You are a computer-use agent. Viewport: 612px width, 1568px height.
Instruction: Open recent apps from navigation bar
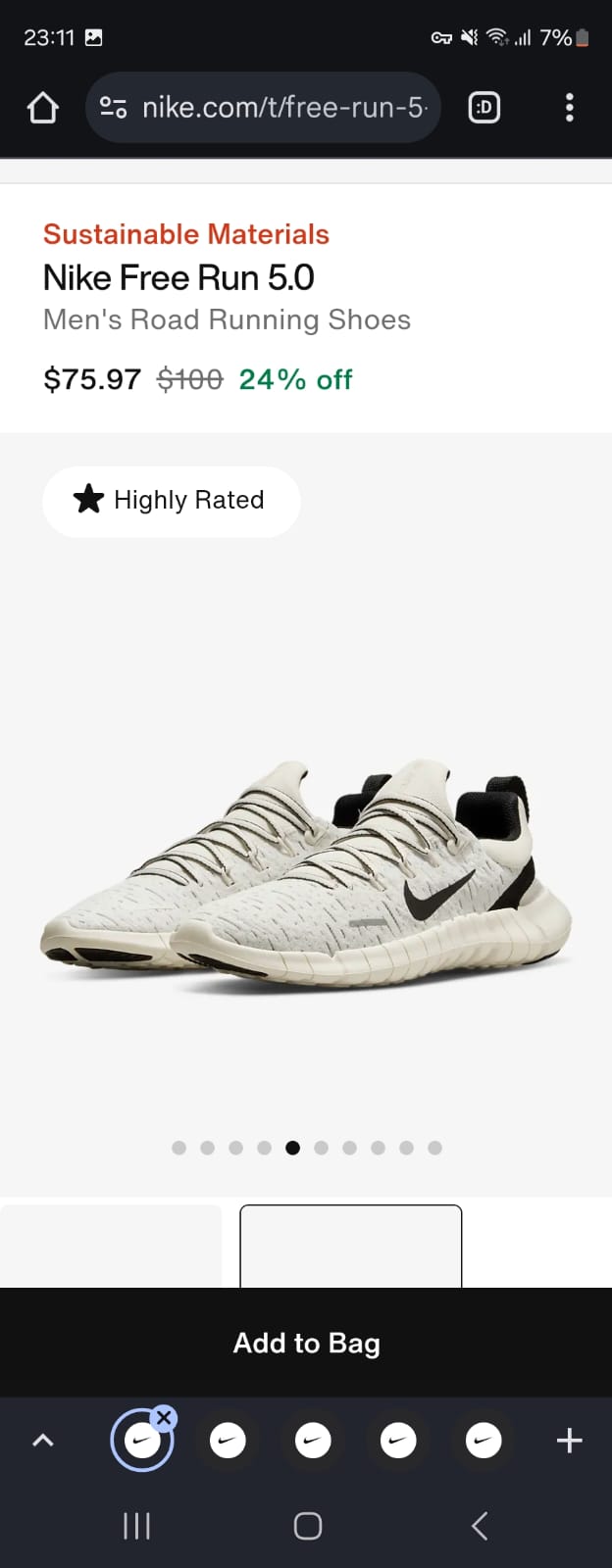pyautogui.click(x=136, y=1526)
